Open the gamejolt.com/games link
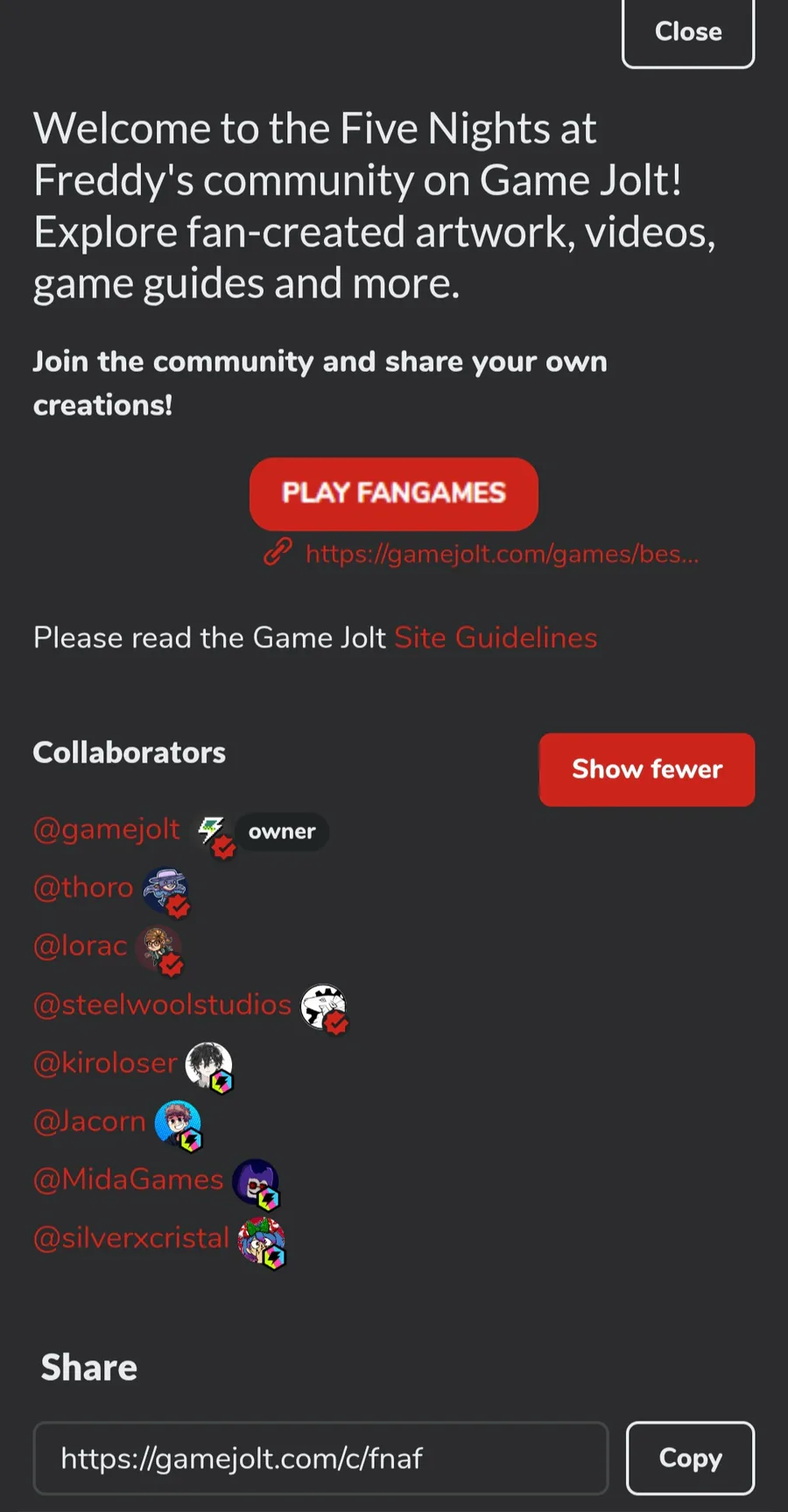This screenshot has height=1512, width=788. coord(501,554)
